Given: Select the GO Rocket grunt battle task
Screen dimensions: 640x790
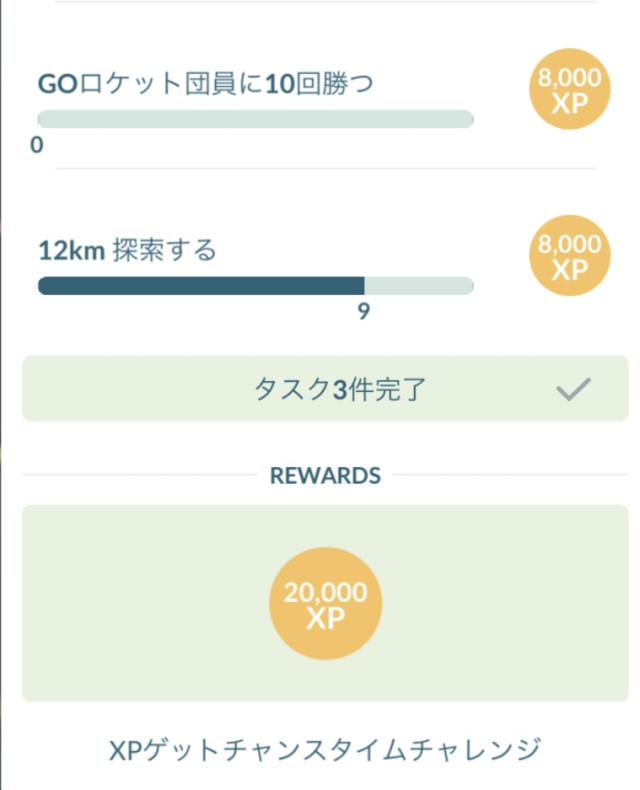Looking at the screenshot, I should click(206, 84).
